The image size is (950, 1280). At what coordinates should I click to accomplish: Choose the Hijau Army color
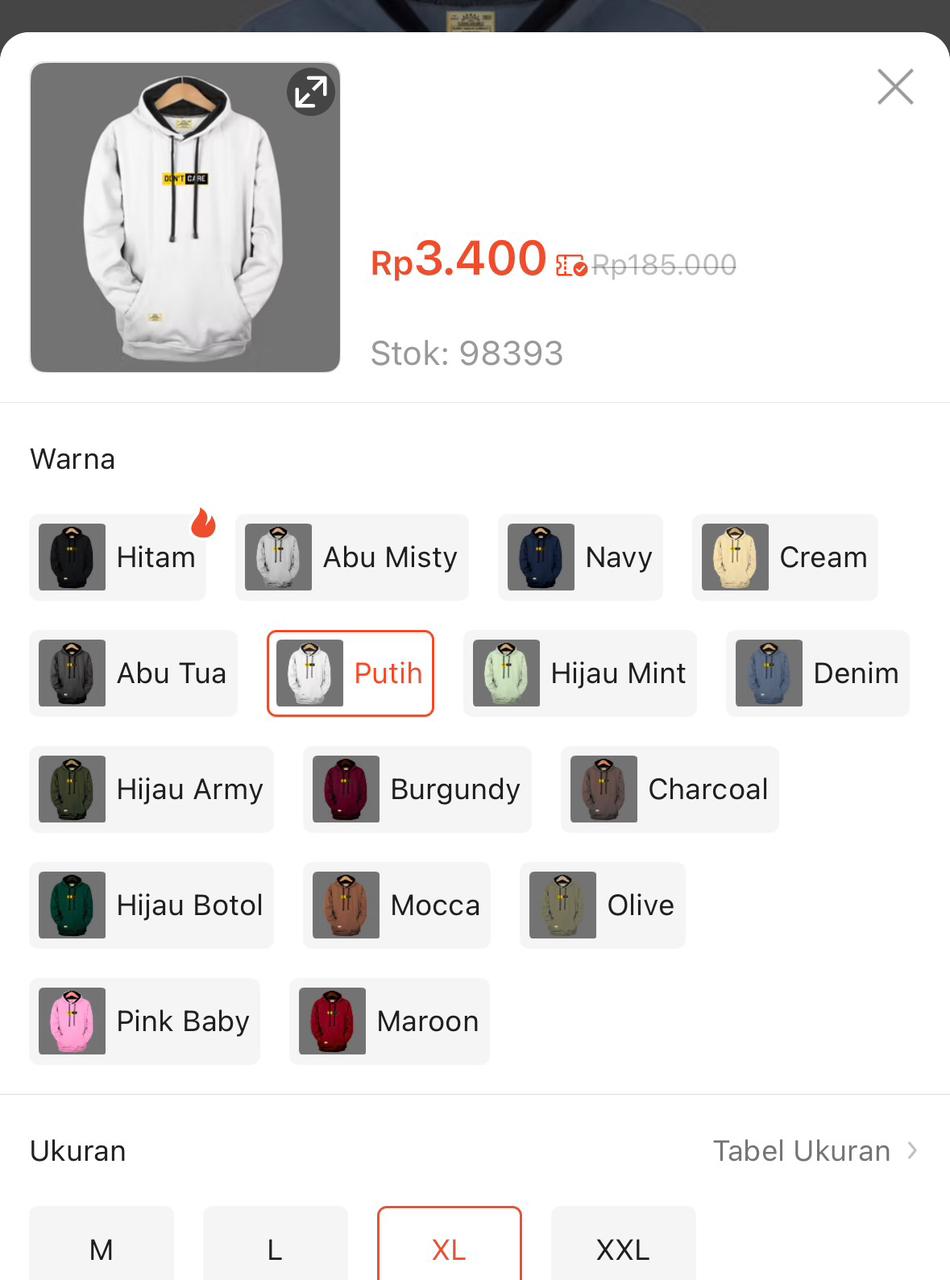click(151, 789)
